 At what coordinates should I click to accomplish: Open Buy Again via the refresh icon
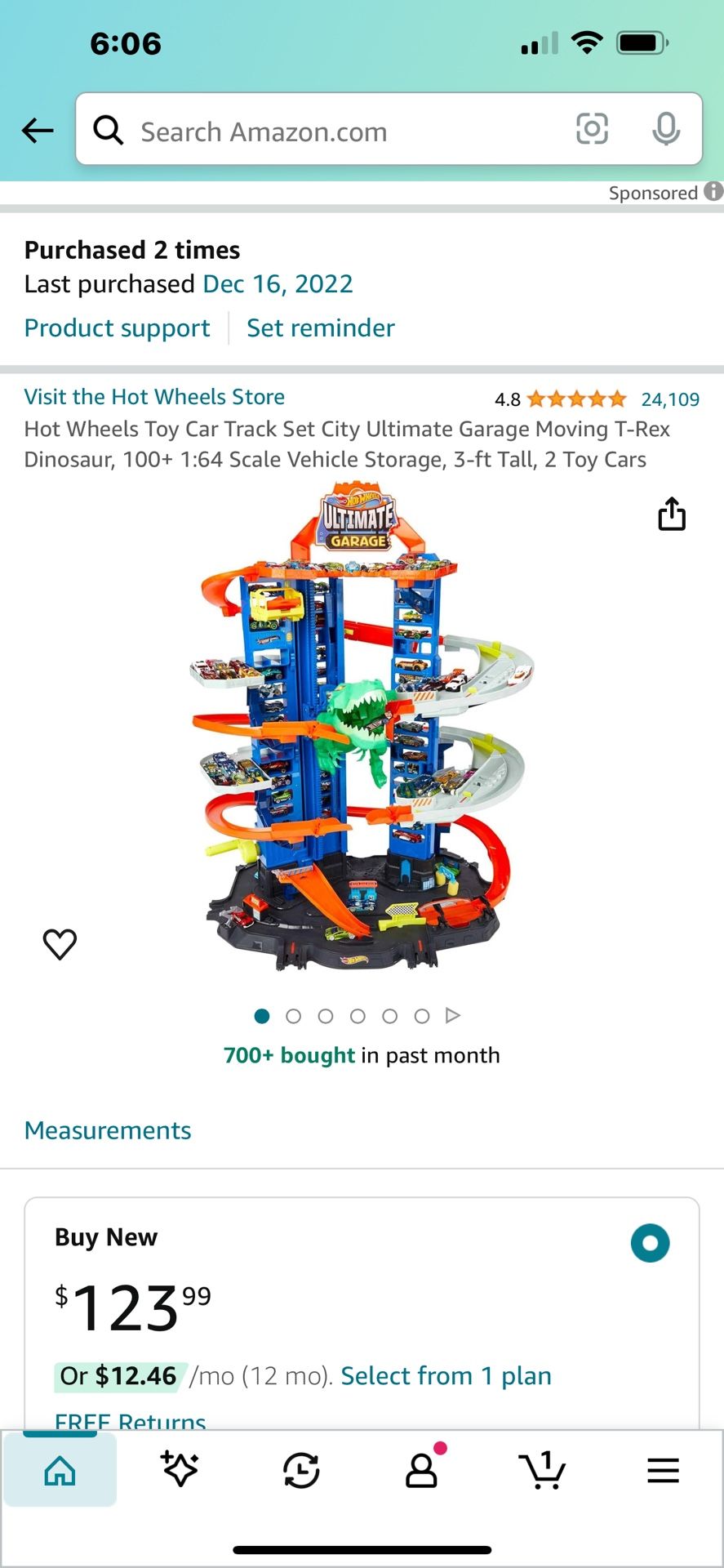[x=301, y=1468]
